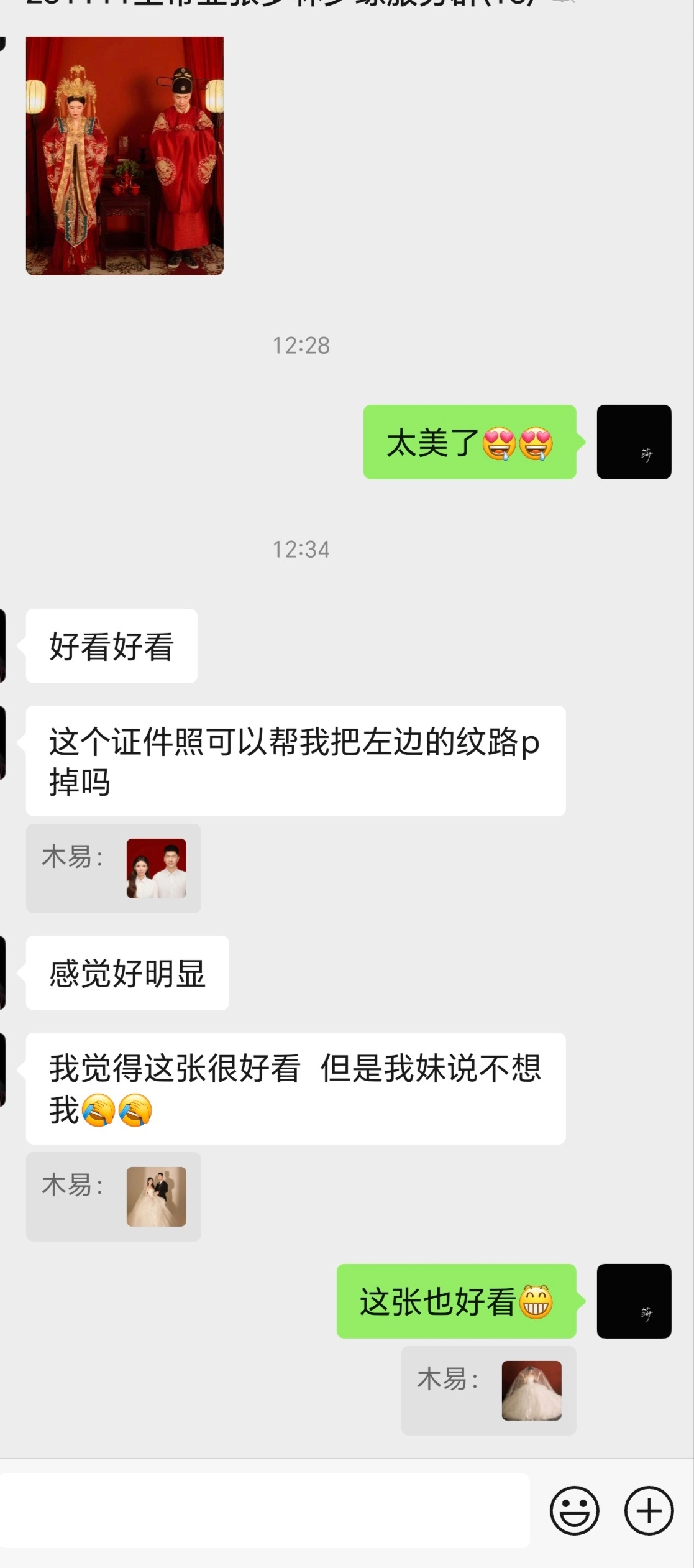The height and width of the screenshot is (1568, 694).
Task: Open the plus attachments menu
Action: tap(649, 1510)
